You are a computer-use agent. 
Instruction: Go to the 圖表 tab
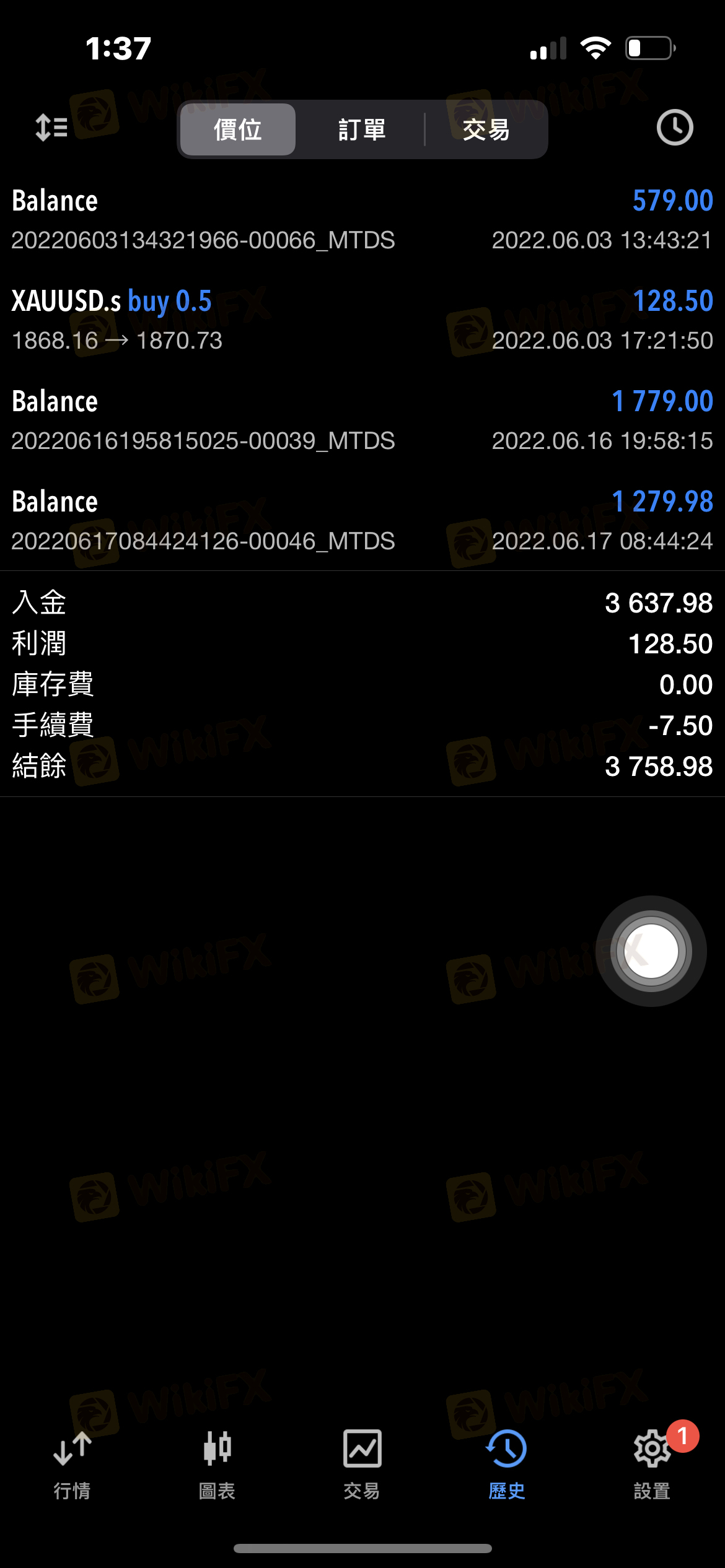pos(217,1464)
